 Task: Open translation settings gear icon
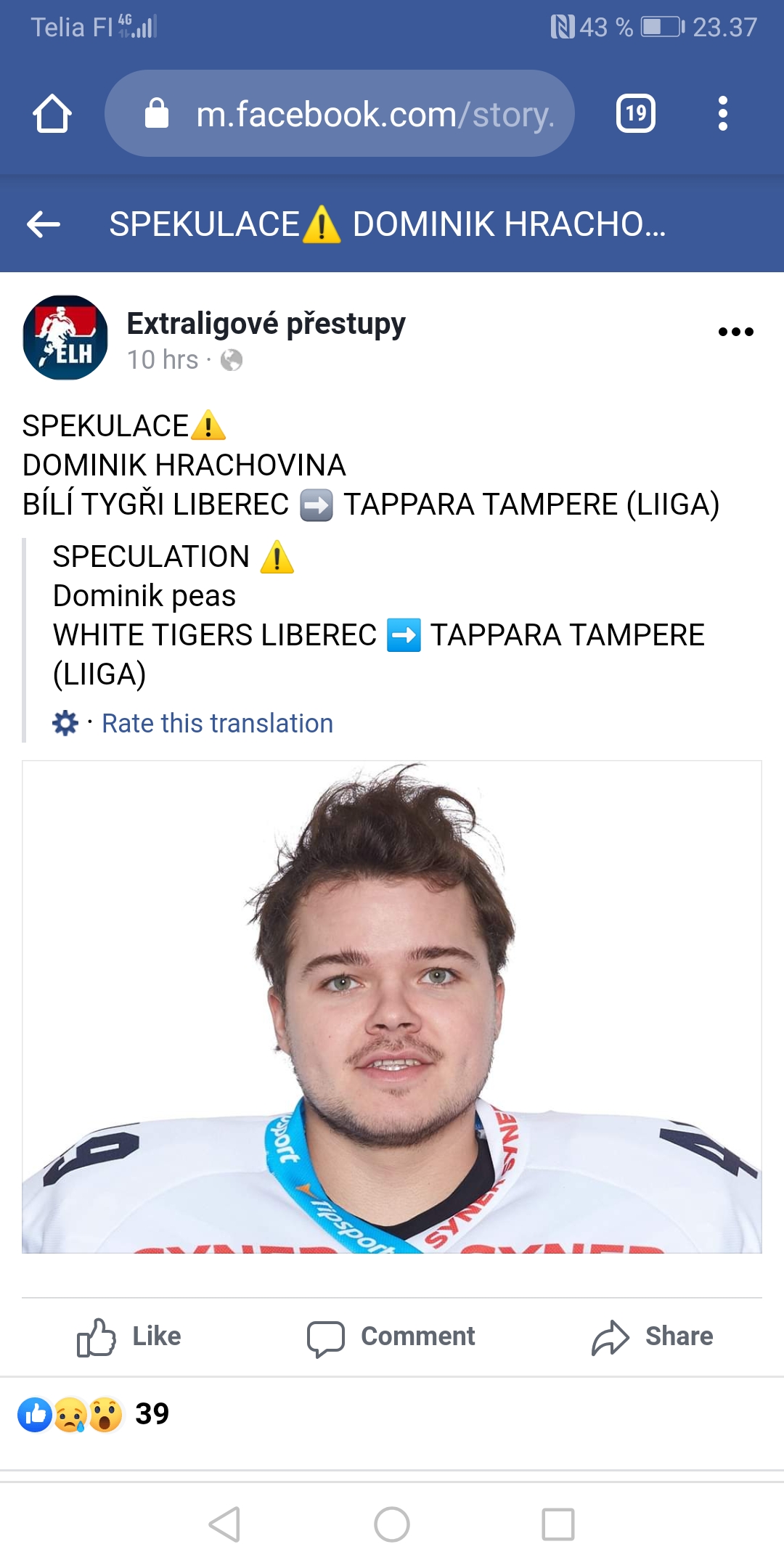tap(65, 723)
